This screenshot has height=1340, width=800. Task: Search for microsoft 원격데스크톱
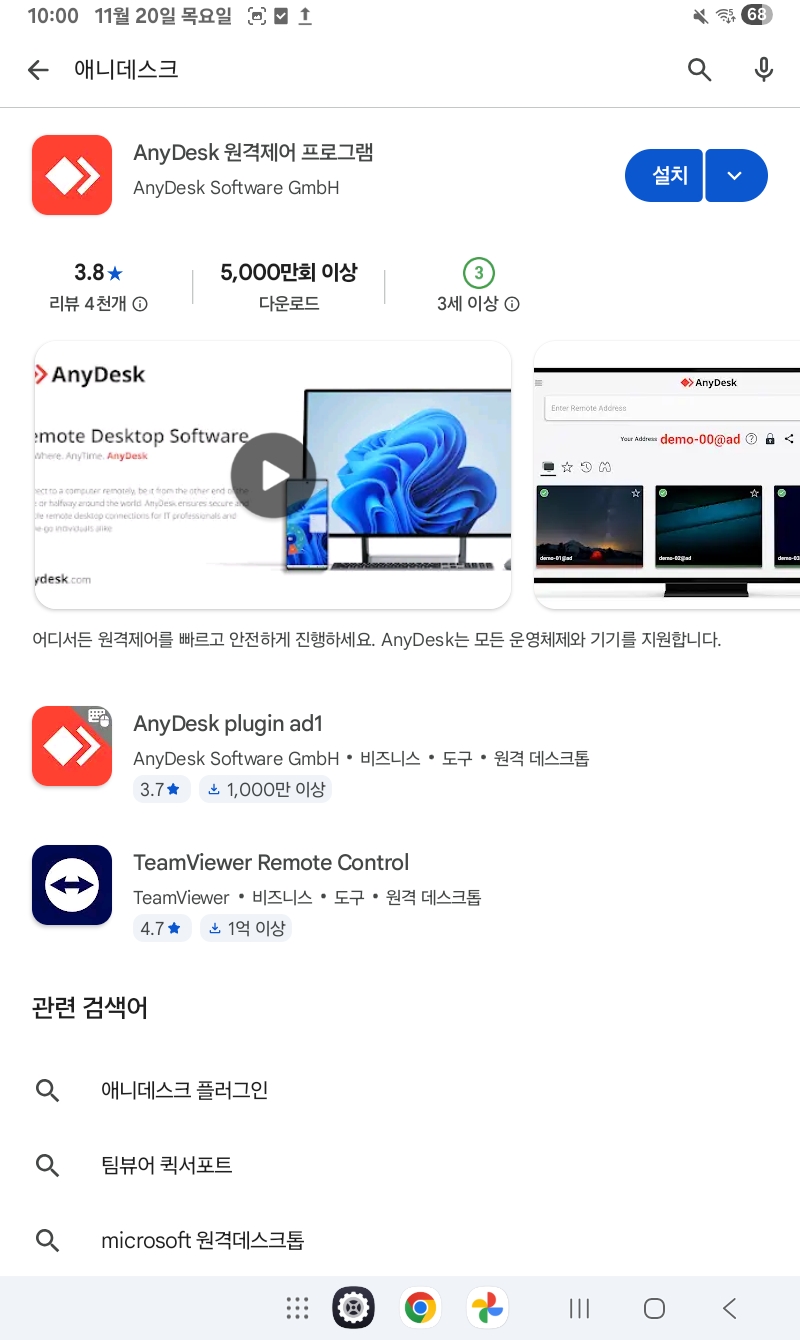202,1240
